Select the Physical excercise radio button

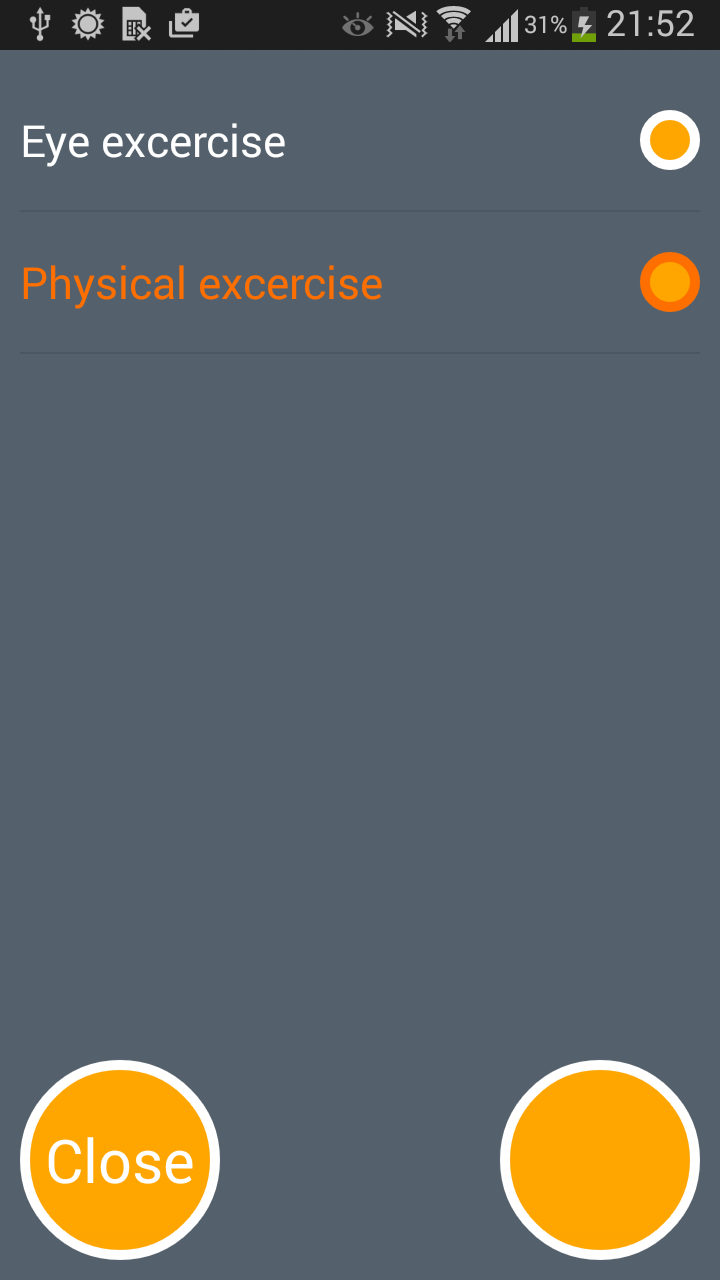(669, 282)
